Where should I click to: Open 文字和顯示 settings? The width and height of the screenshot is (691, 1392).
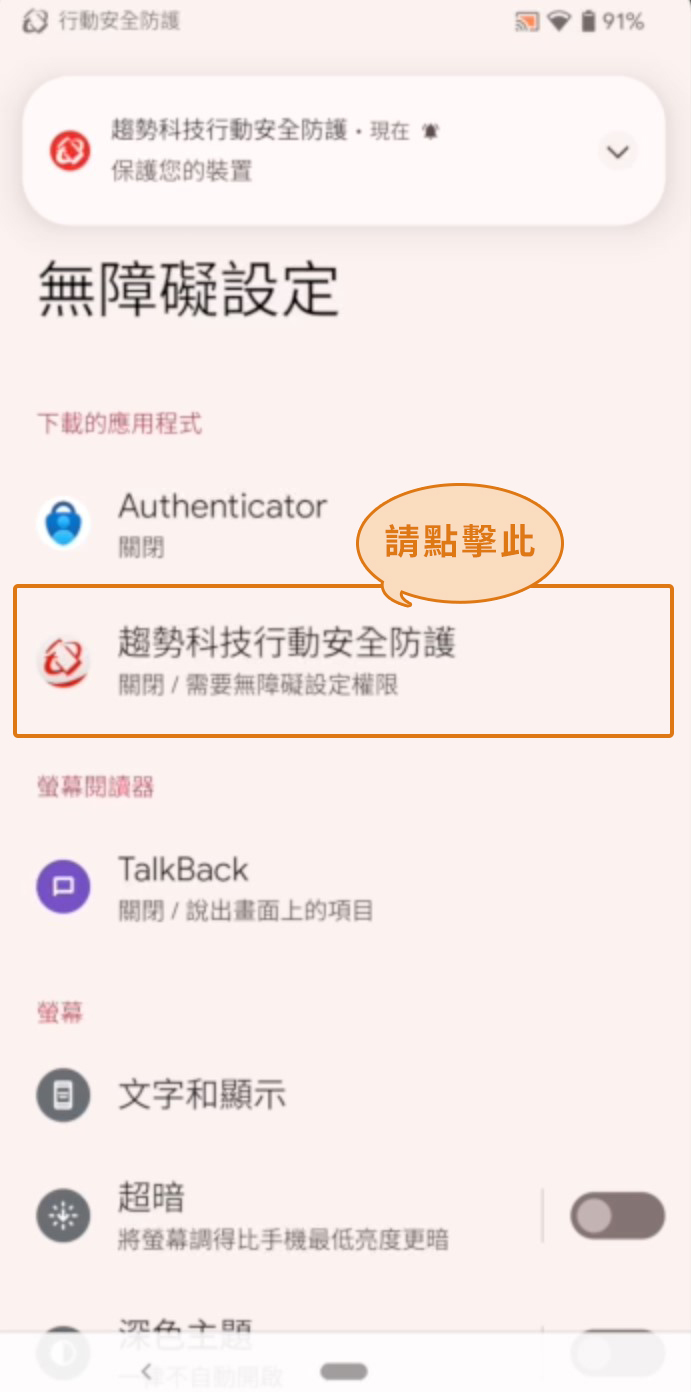point(345,1095)
